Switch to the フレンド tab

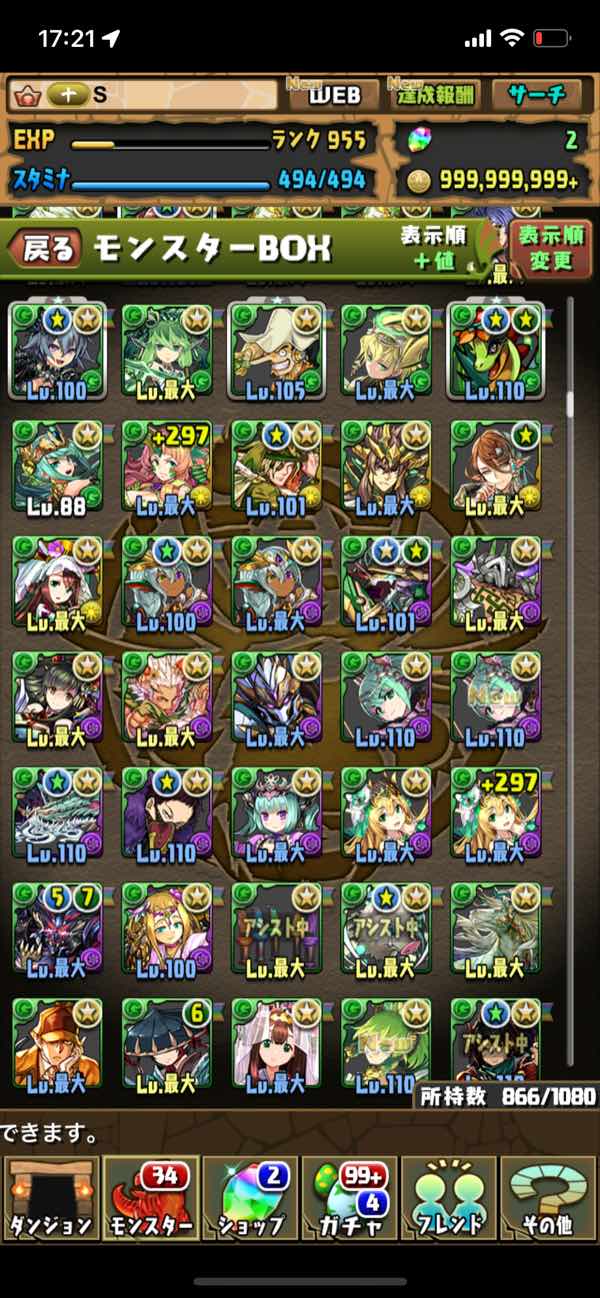[450, 1198]
